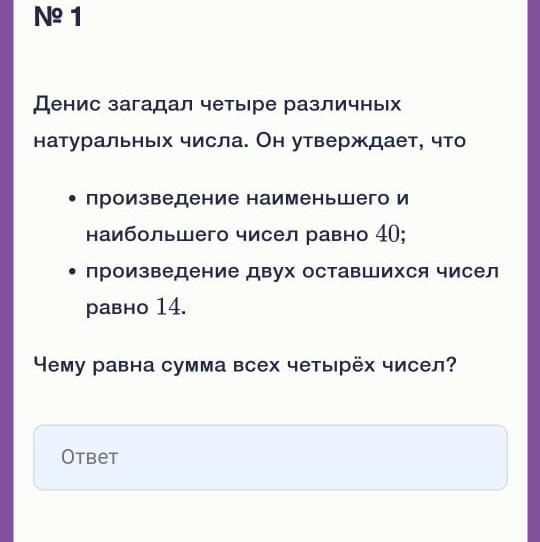Screen dimensions: 540x542
Task: Tap the Ответ answer field
Action: [x=270, y=457]
